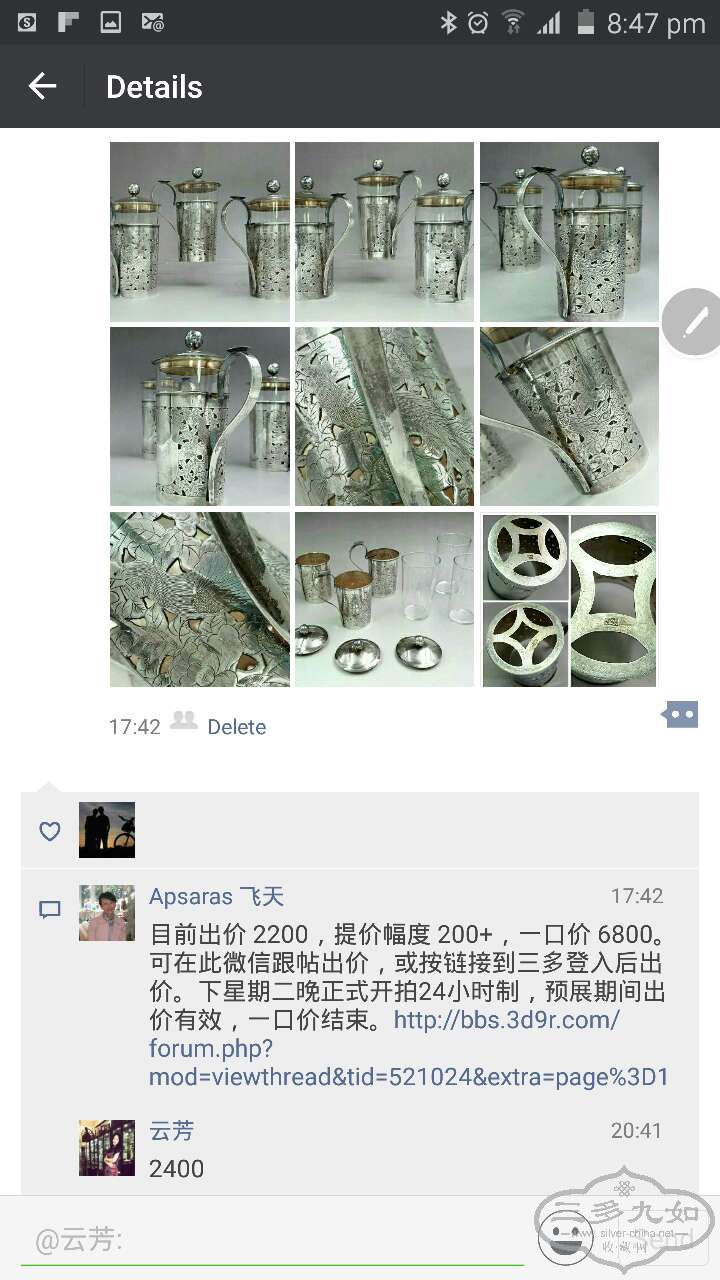720x1280 pixels.
Task: View Apsaras 飞天's profile name
Action: [x=216, y=896]
